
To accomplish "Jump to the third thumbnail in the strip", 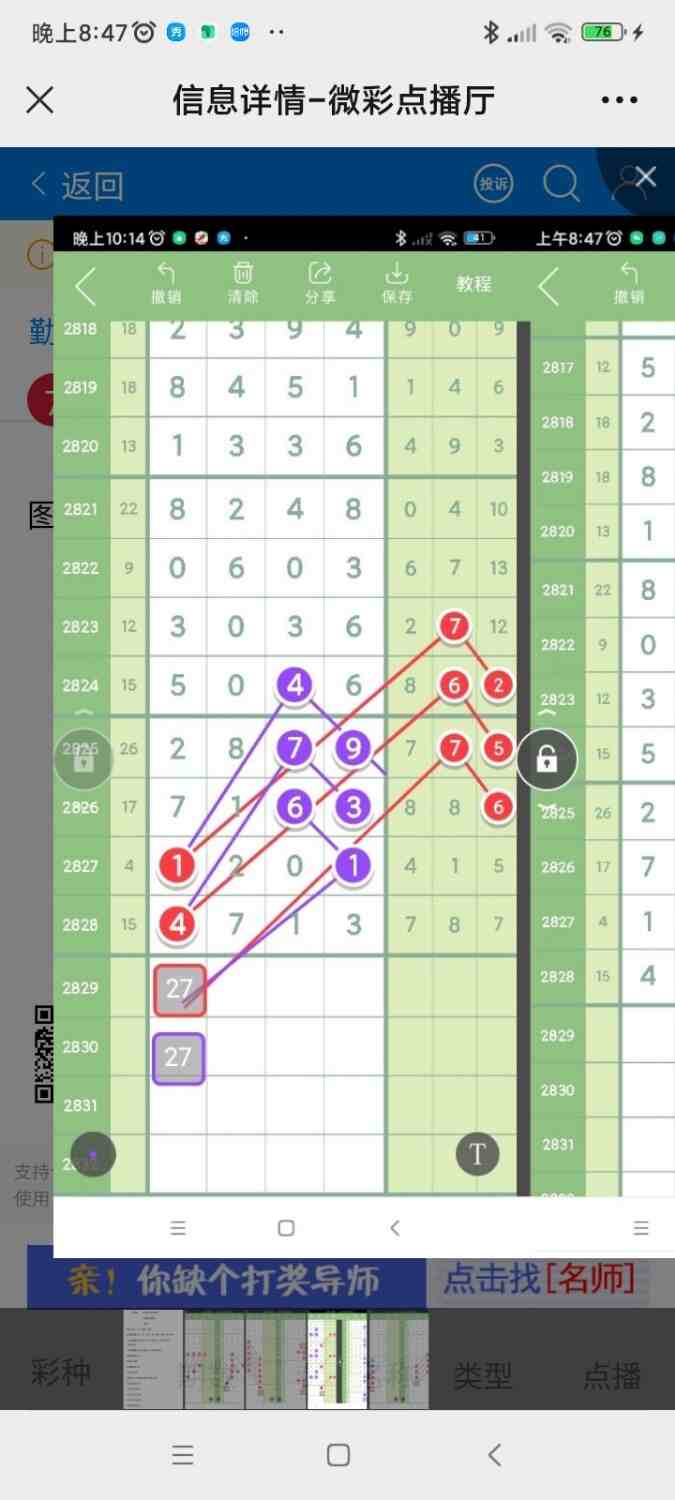I will click(276, 1359).
